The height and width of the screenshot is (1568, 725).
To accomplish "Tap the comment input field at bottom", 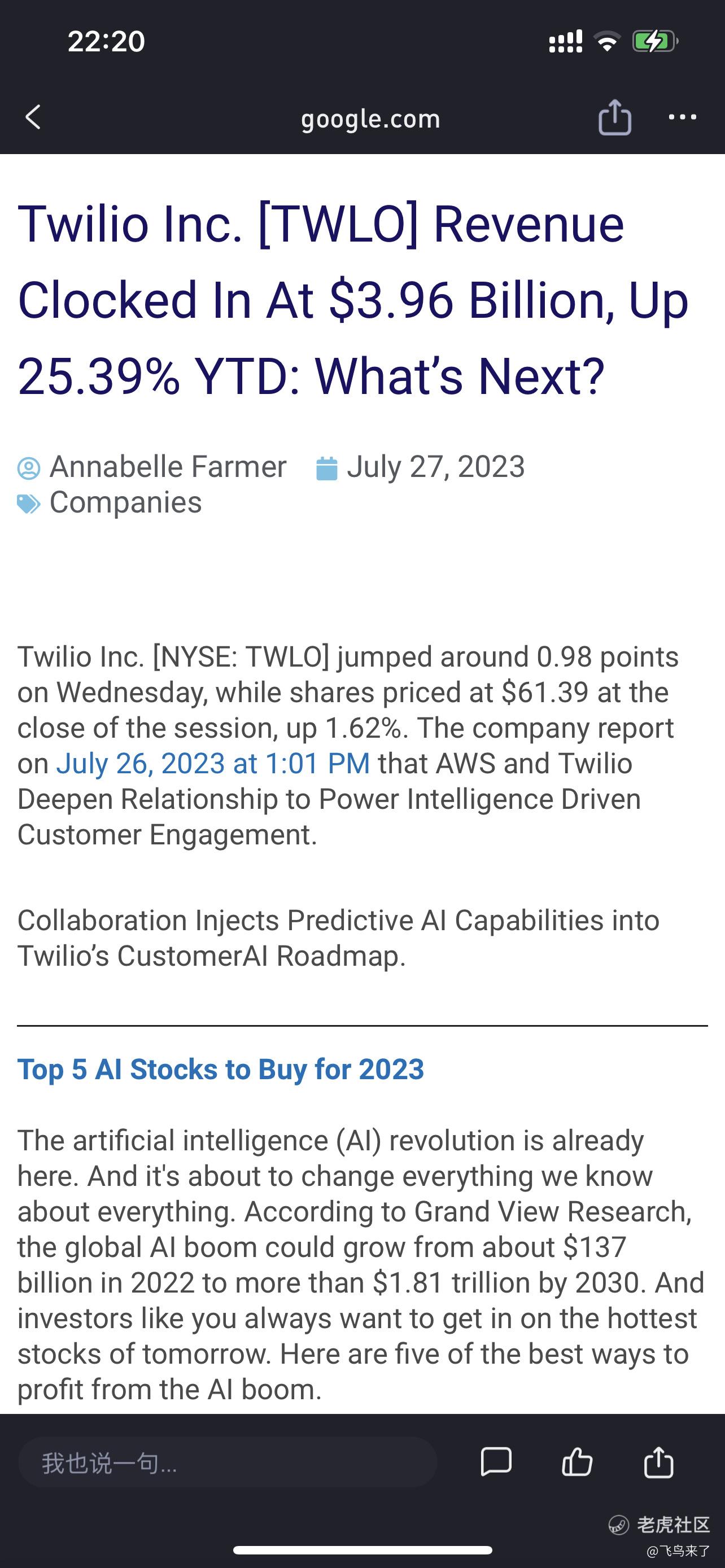I will tap(228, 1462).
